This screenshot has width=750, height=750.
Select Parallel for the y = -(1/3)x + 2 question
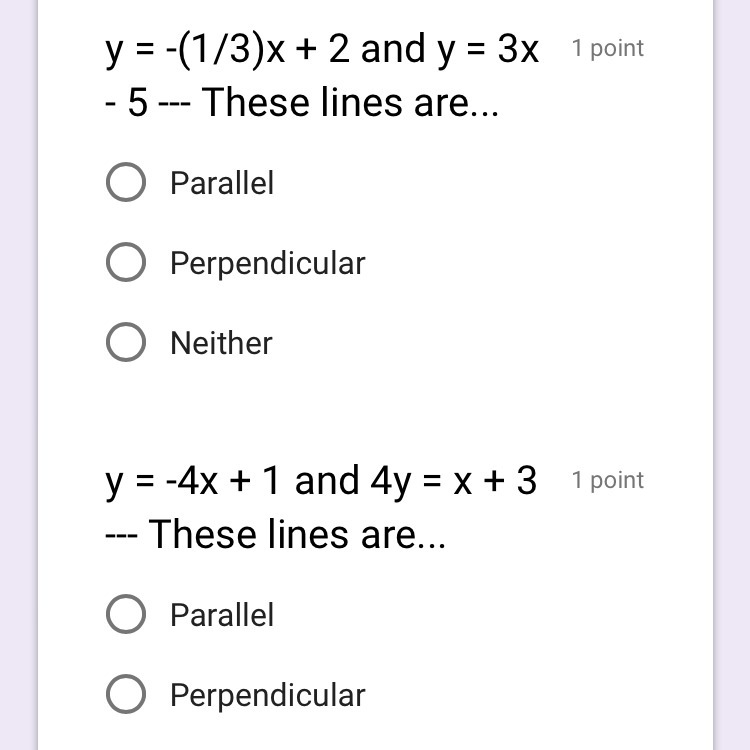(126, 183)
